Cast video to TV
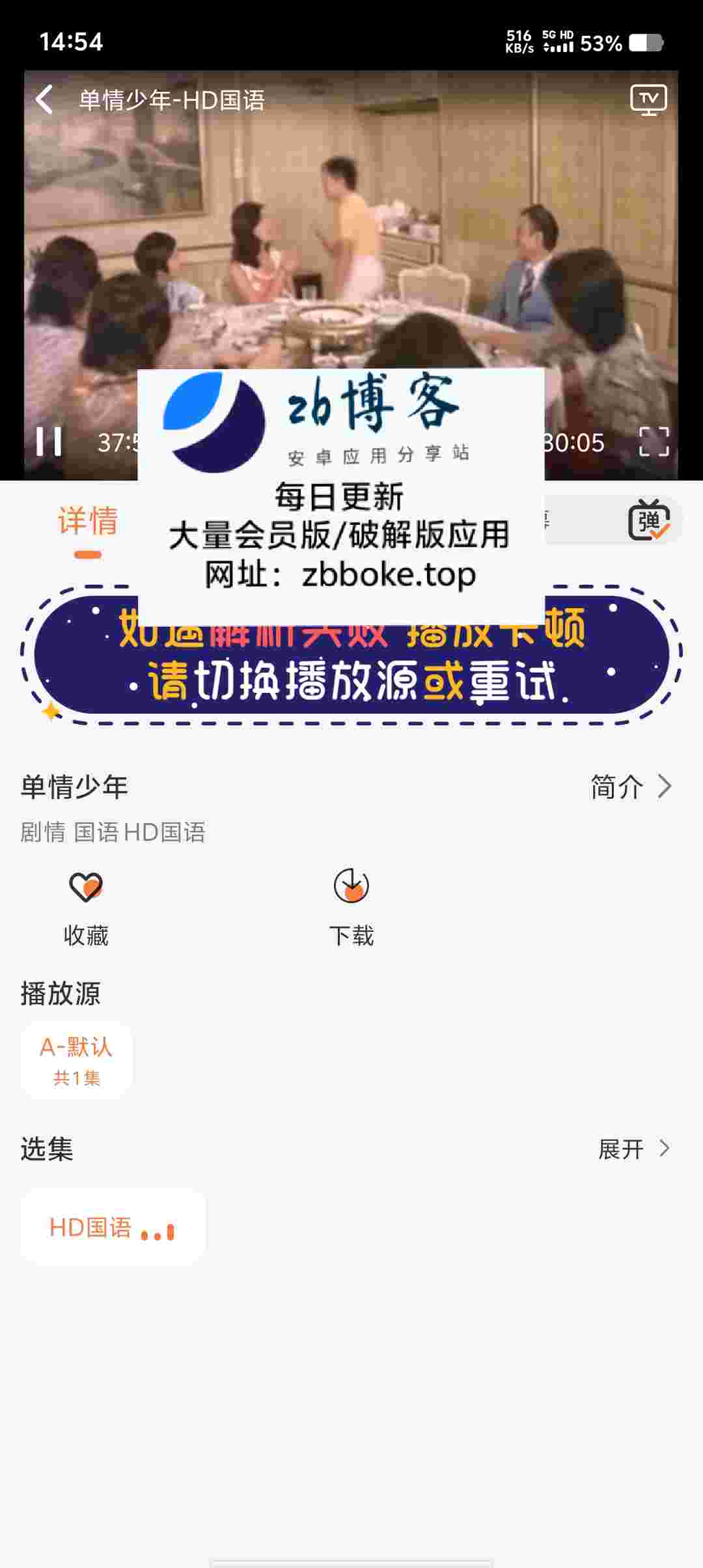 point(648,100)
